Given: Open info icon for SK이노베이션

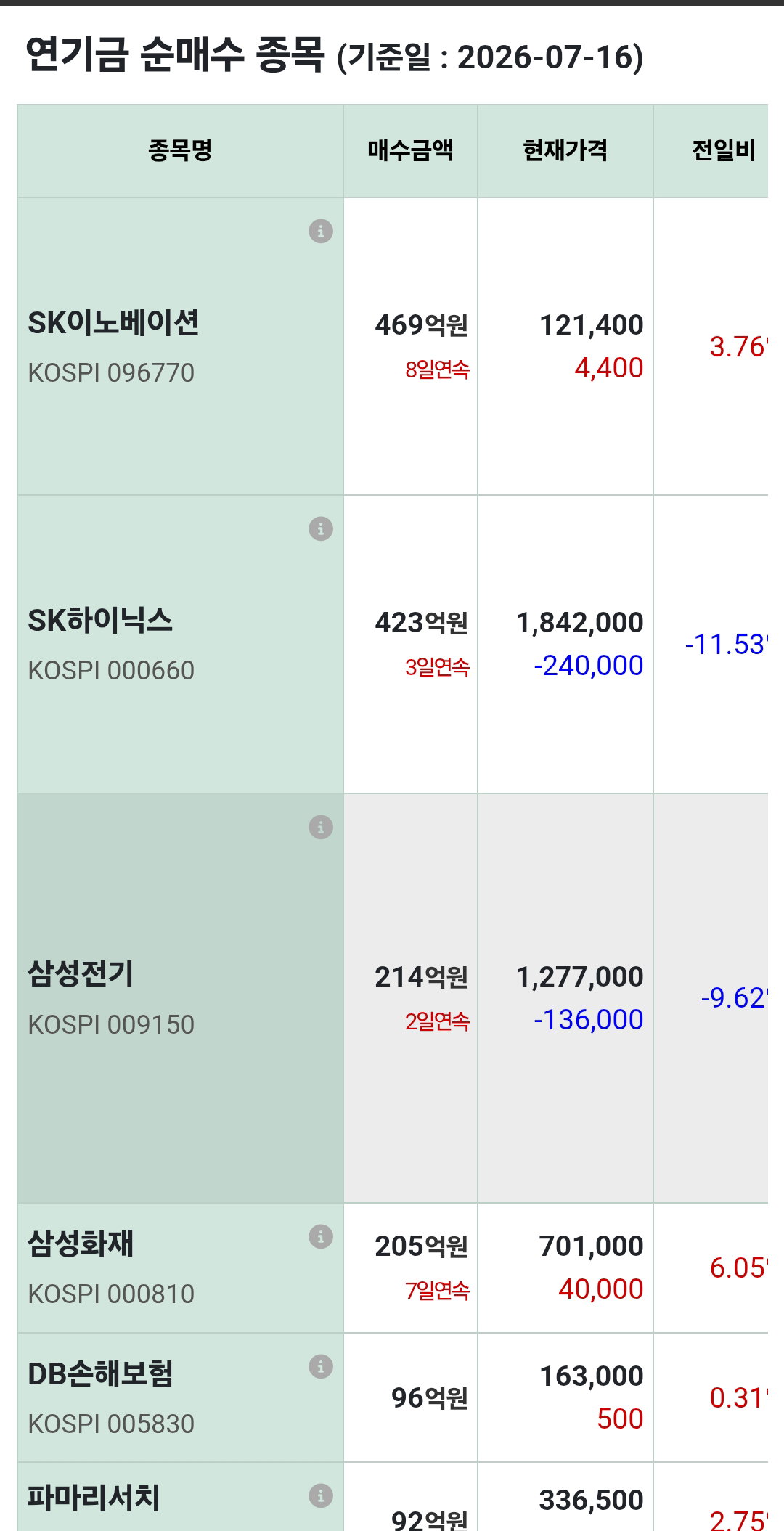Looking at the screenshot, I should pyautogui.click(x=321, y=231).
